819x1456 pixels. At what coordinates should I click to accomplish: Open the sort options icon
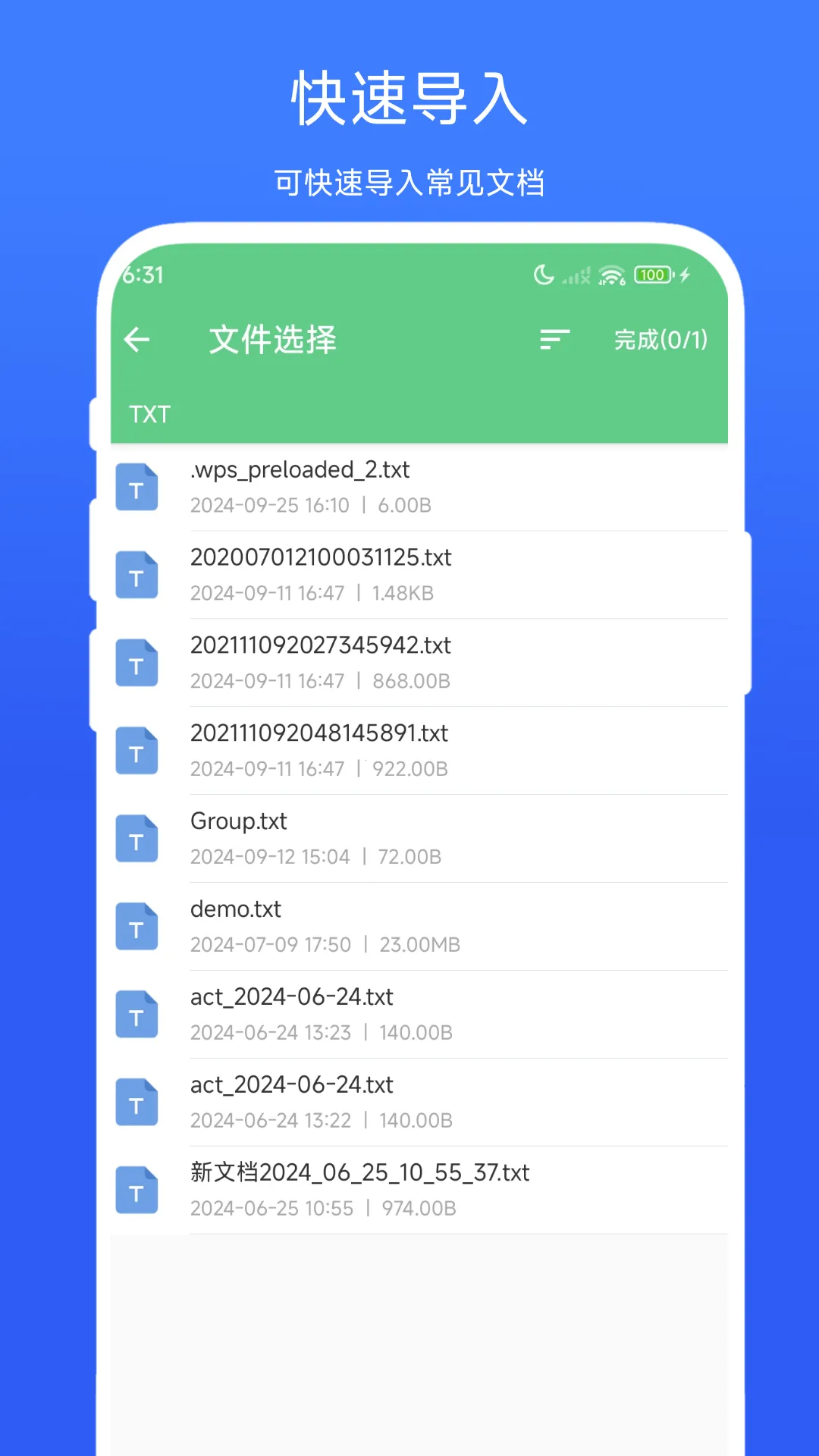(554, 340)
